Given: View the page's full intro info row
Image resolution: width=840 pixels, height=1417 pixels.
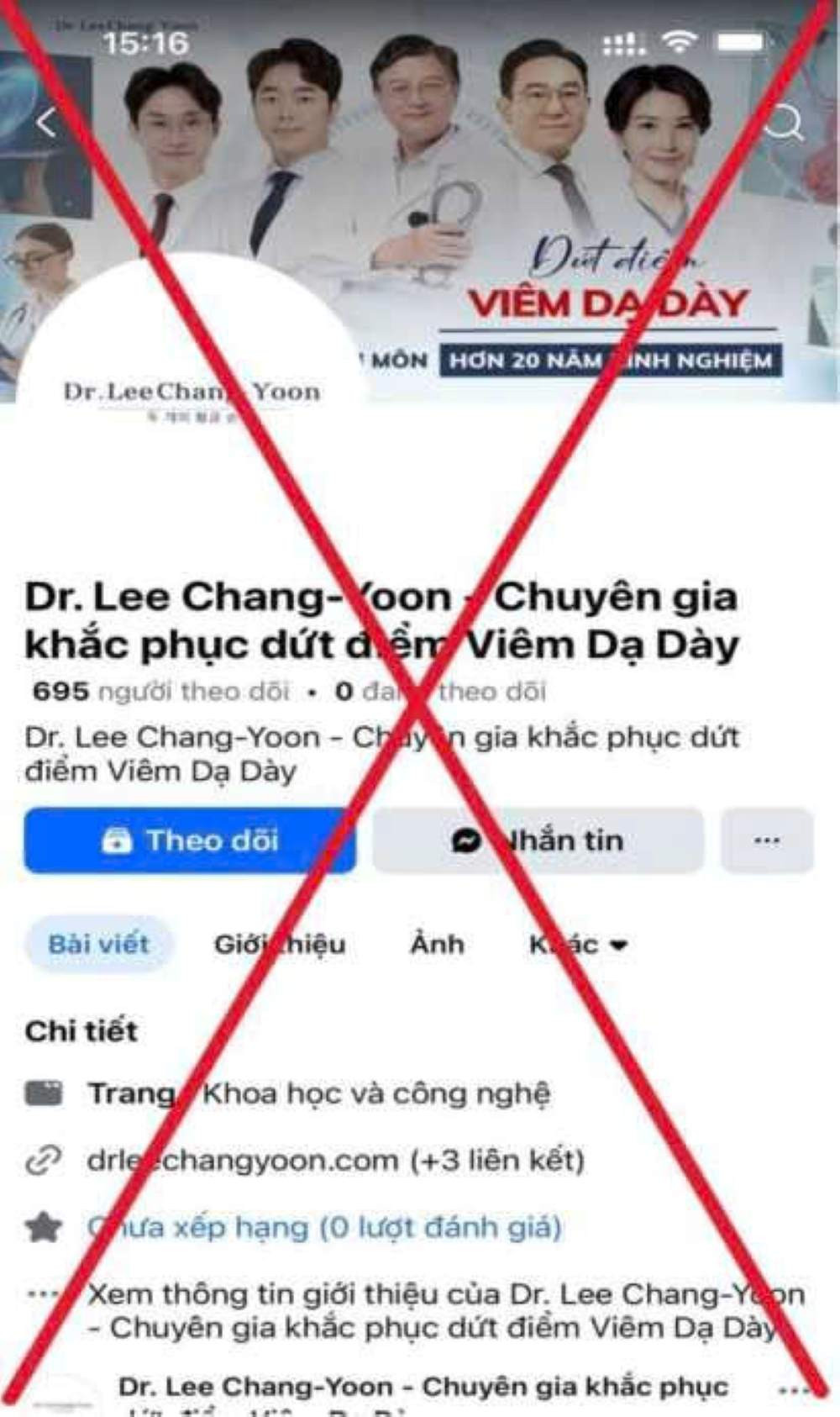Looking at the screenshot, I should pyautogui.click(x=445, y=1310).
